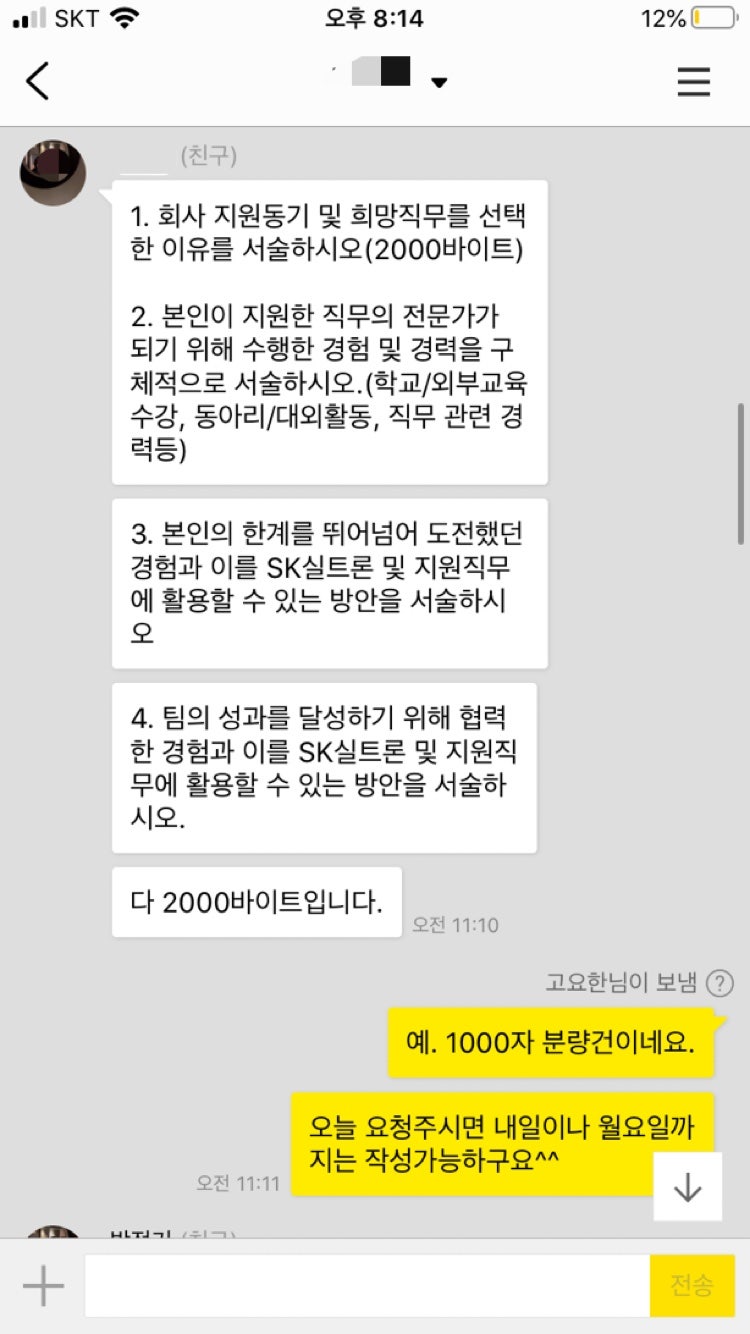Screen dimensions: 750x1334
Task: Open the chat room hamburger menu
Action: [x=693, y=81]
